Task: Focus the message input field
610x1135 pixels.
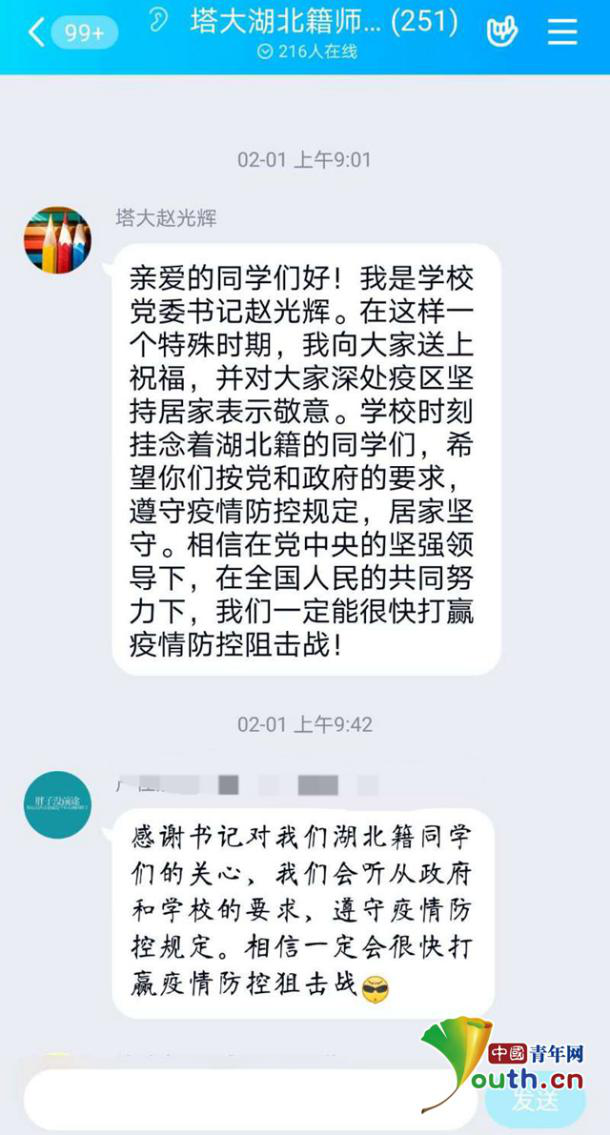Action: click(250, 1100)
